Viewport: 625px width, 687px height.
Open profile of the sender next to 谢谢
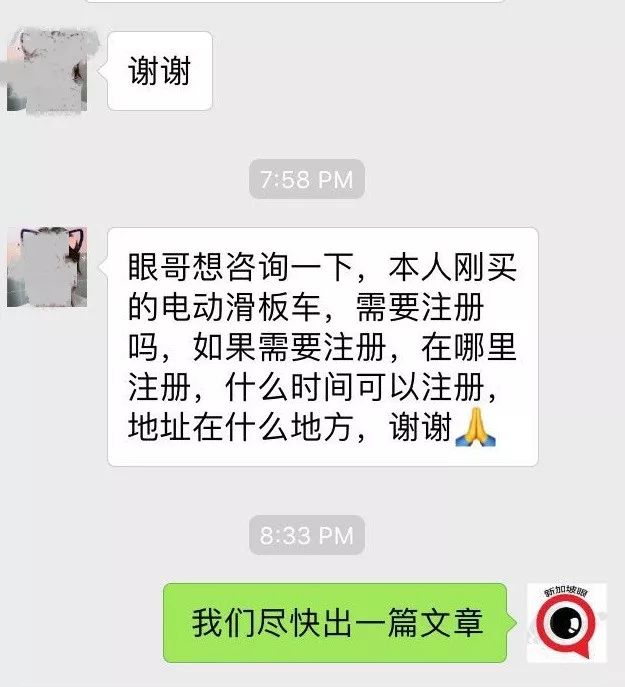coord(46,71)
